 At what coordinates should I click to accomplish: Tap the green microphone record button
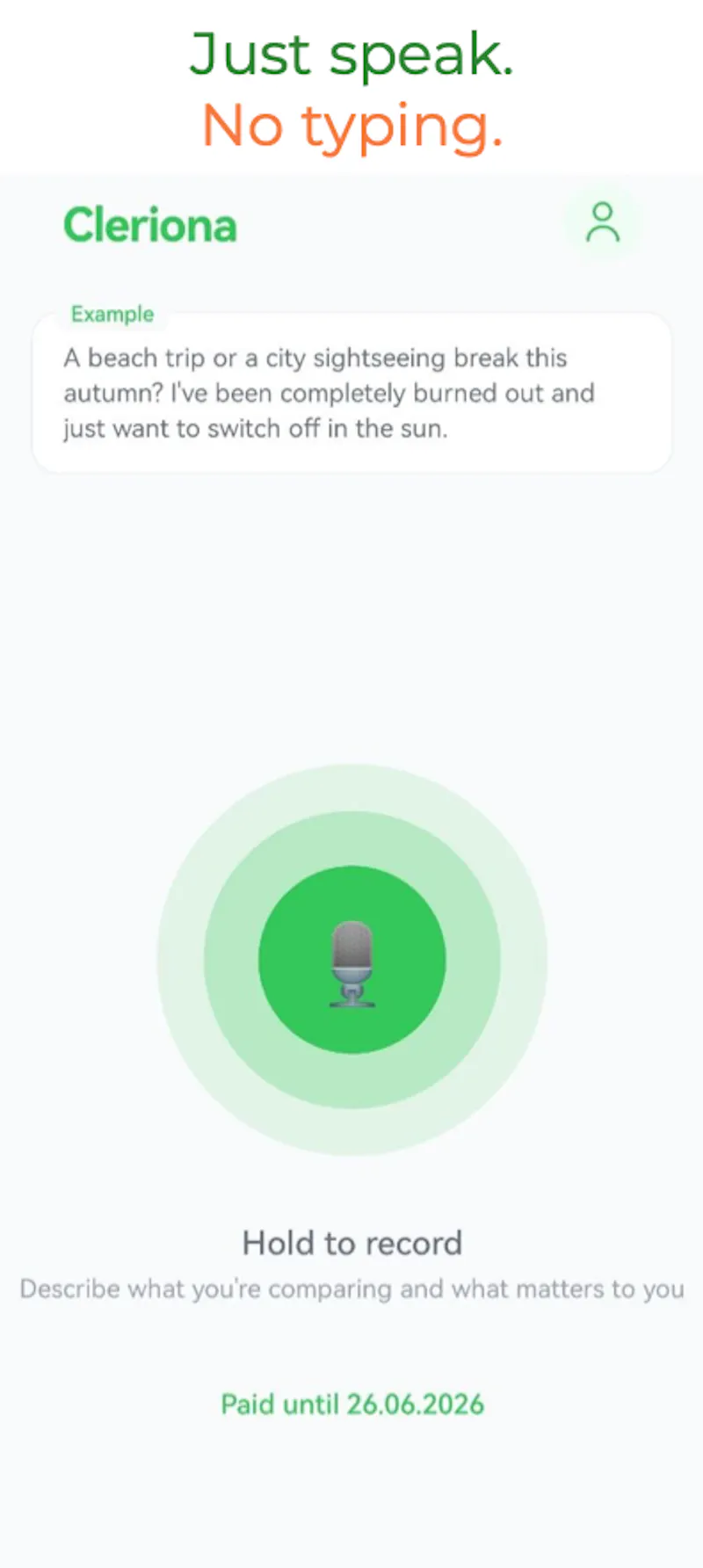coord(352,960)
